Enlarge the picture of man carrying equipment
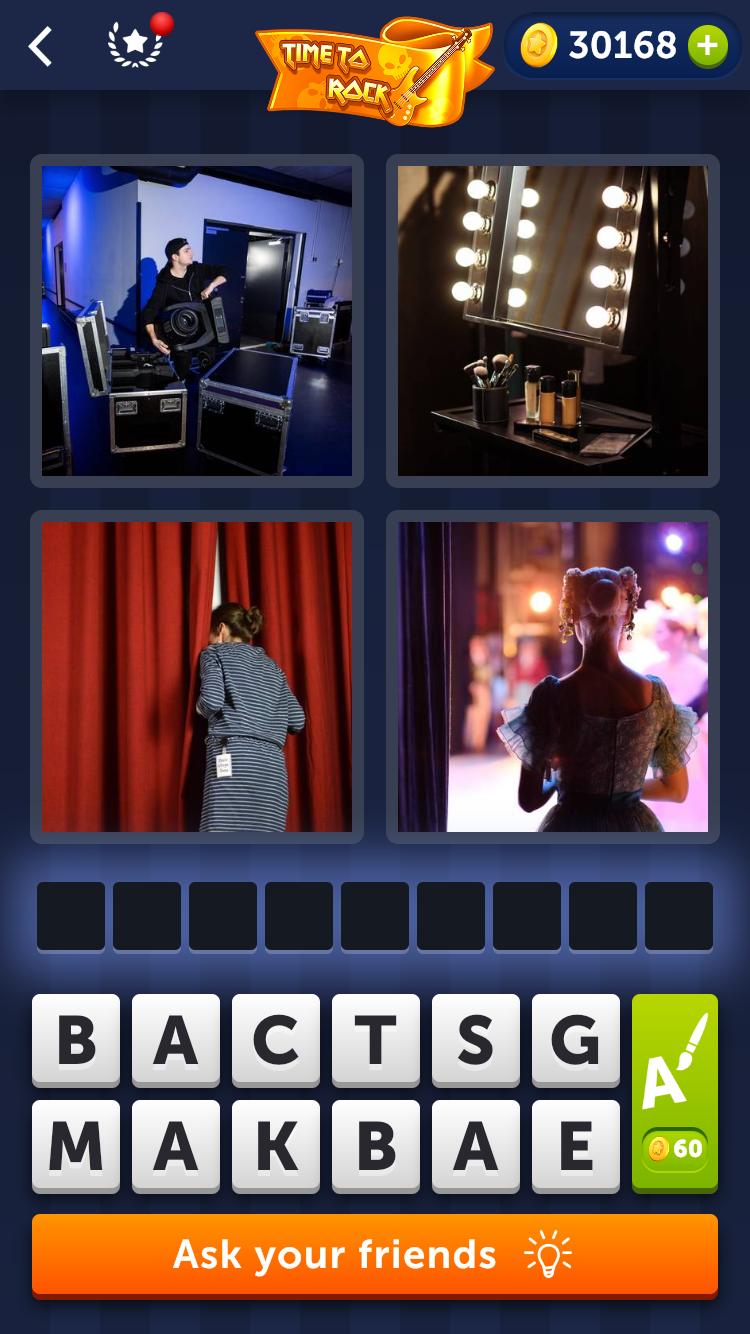The image size is (750, 1334). coord(197,321)
